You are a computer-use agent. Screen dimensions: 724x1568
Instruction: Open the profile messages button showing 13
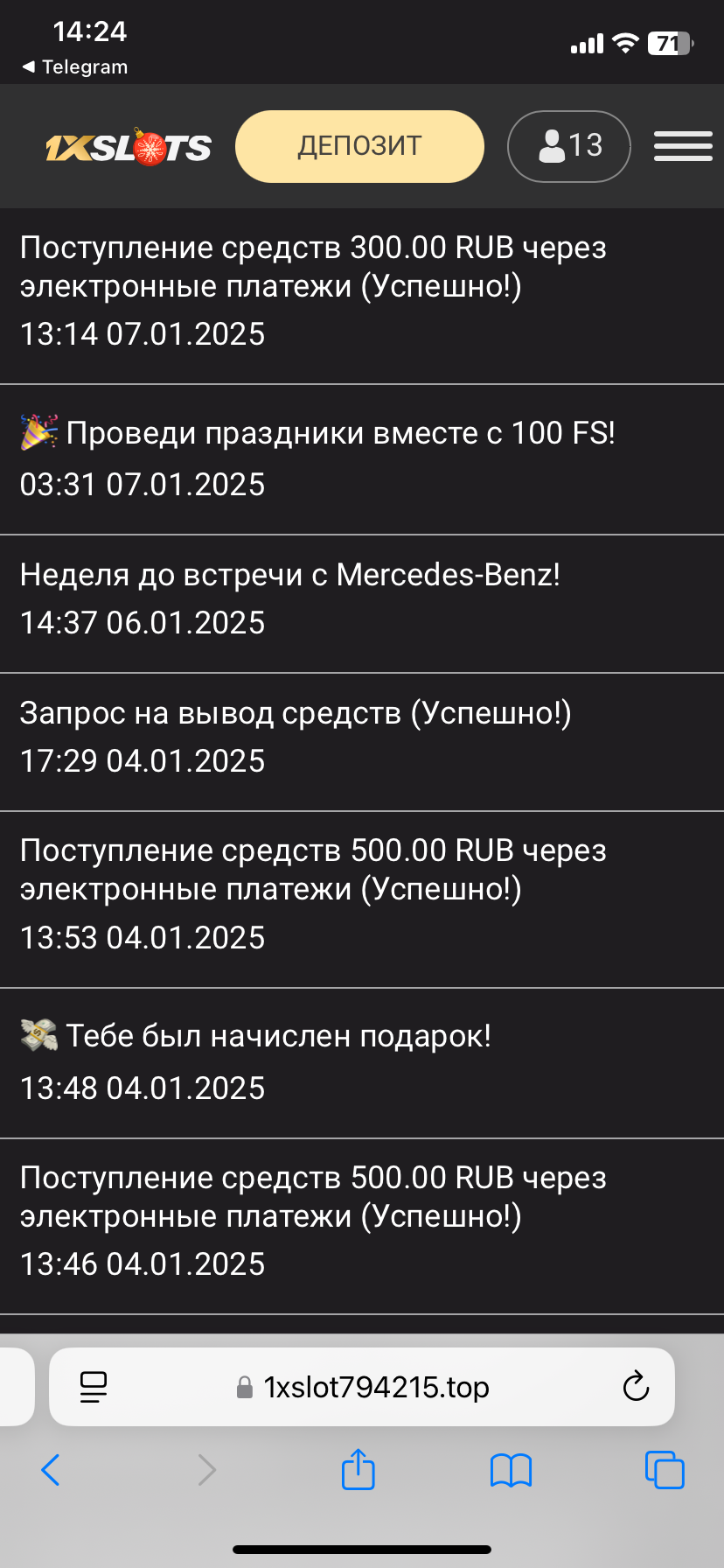click(x=568, y=146)
